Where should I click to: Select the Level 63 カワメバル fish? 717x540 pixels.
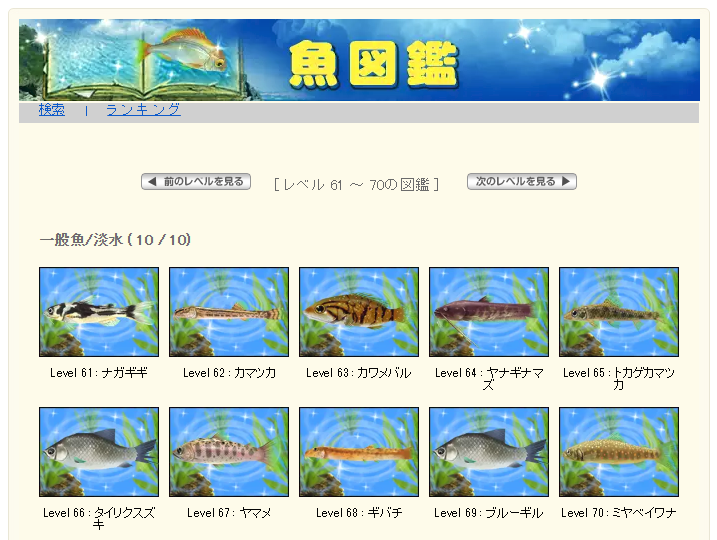359,312
